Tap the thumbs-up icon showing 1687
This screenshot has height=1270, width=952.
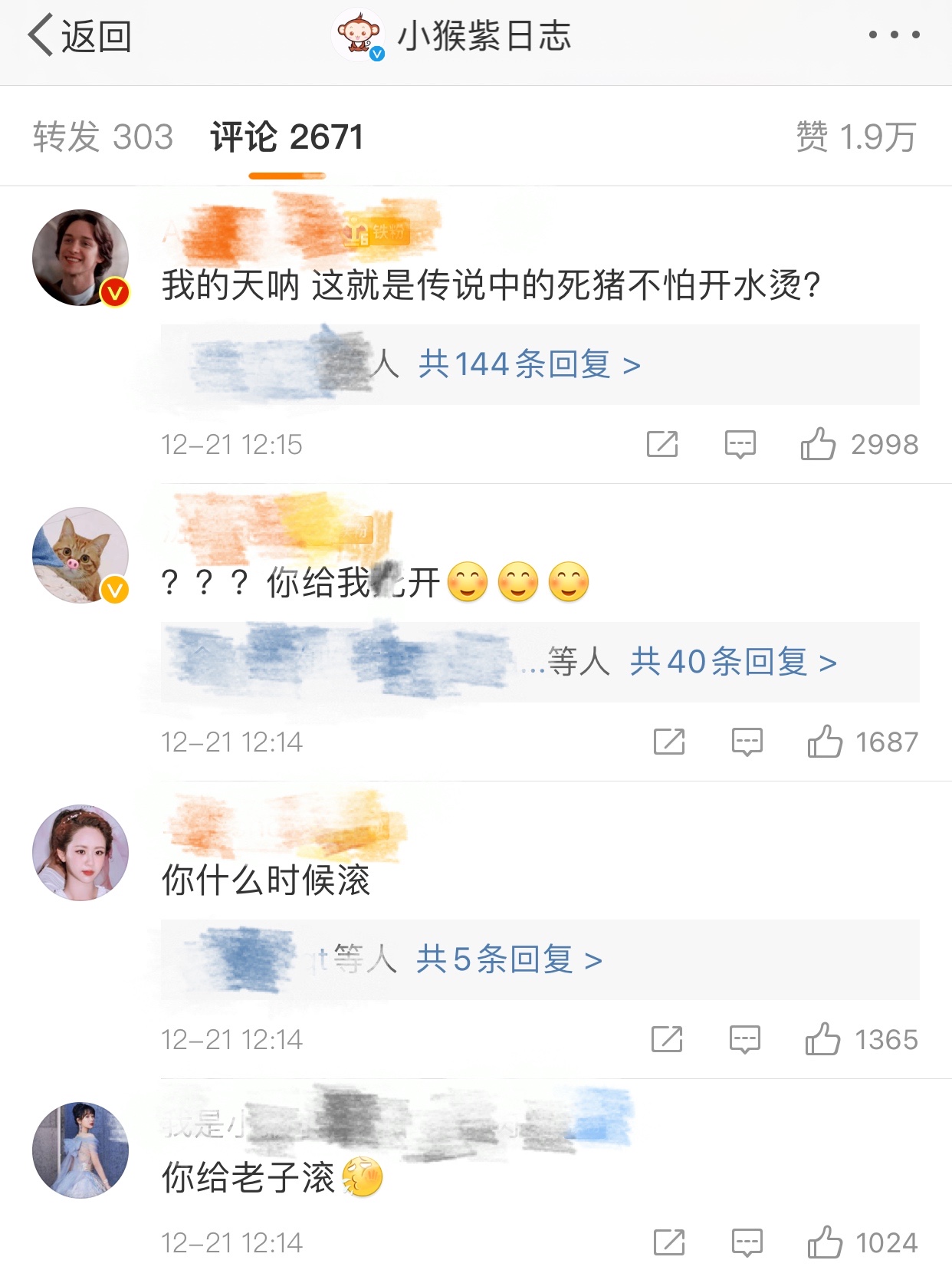pyautogui.click(x=826, y=741)
